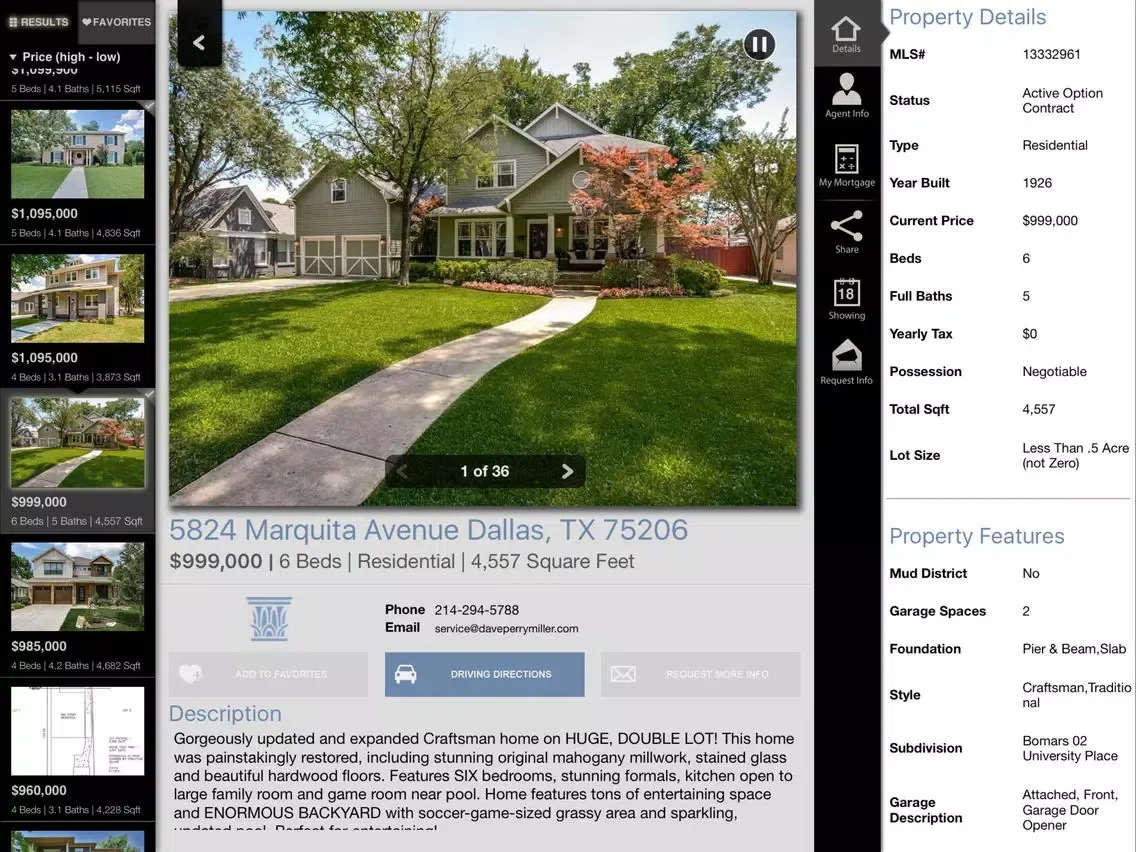Viewport: 1136px width, 852px height.
Task: Switch to the Favorites tab
Action: [116, 22]
